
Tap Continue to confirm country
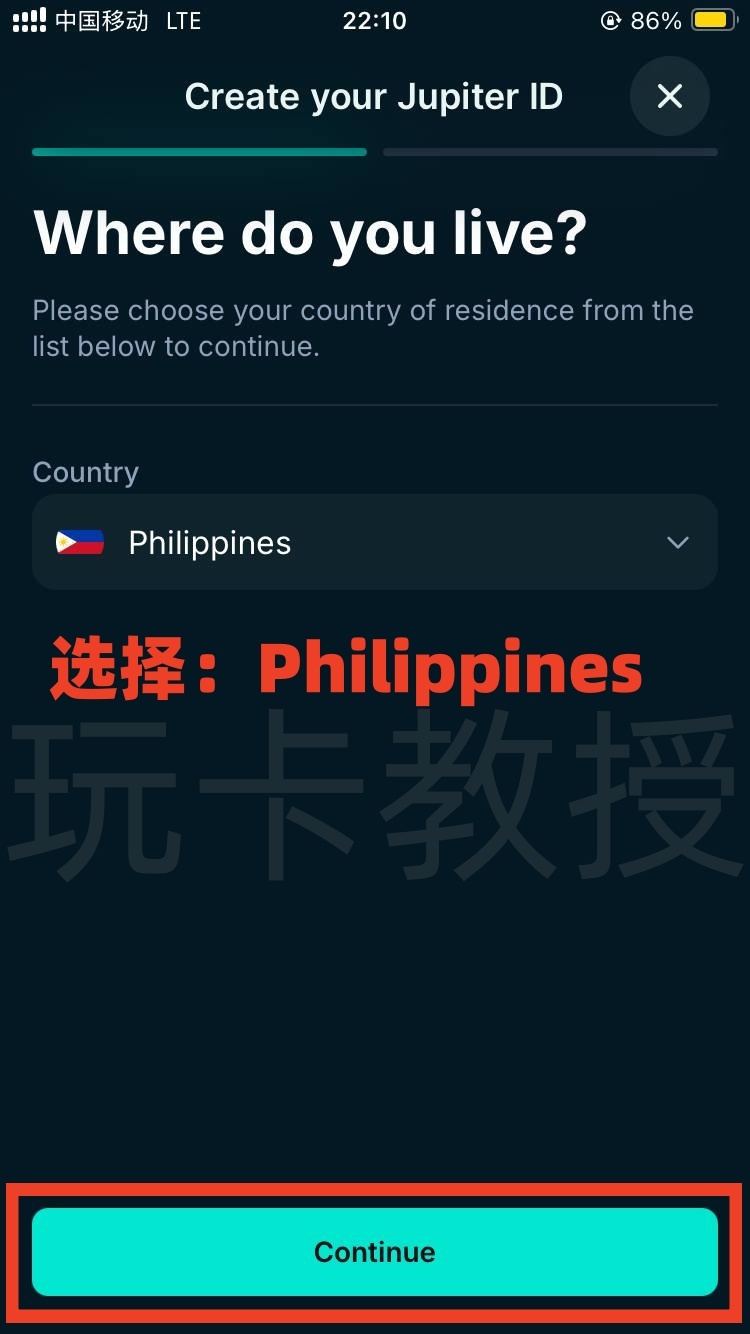click(375, 1252)
